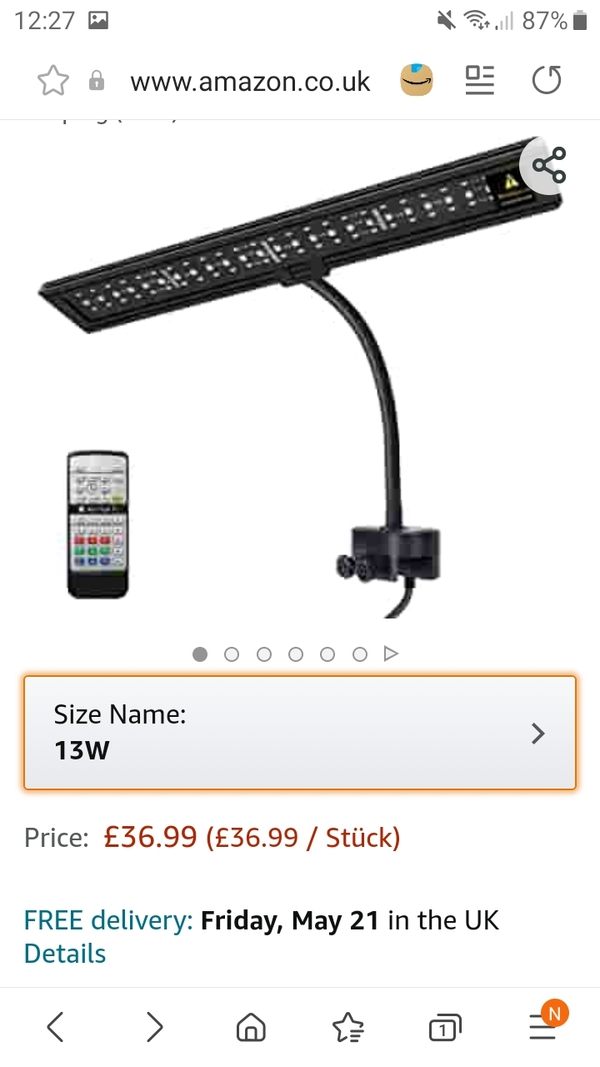The height and width of the screenshot is (1067, 600).
Task: Share this product
Action: pyautogui.click(x=549, y=165)
